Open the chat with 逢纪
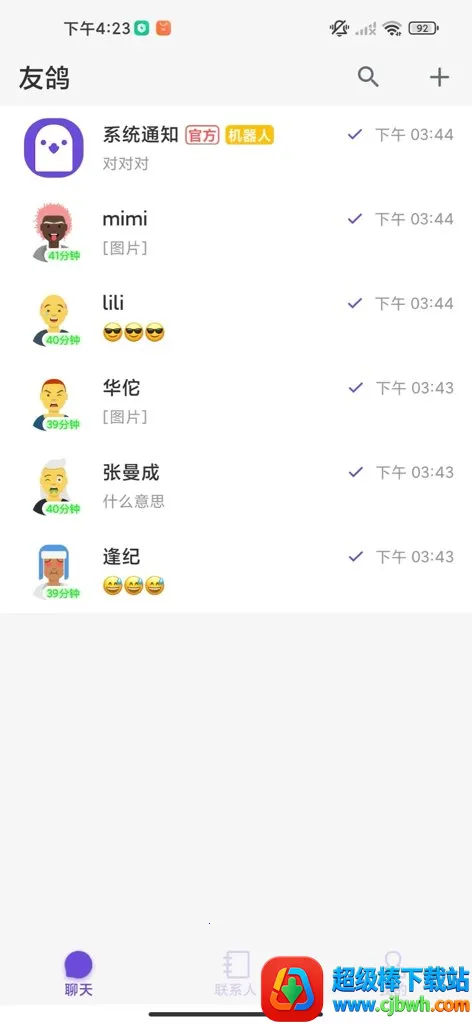This screenshot has height=1024, width=472. tap(236, 571)
